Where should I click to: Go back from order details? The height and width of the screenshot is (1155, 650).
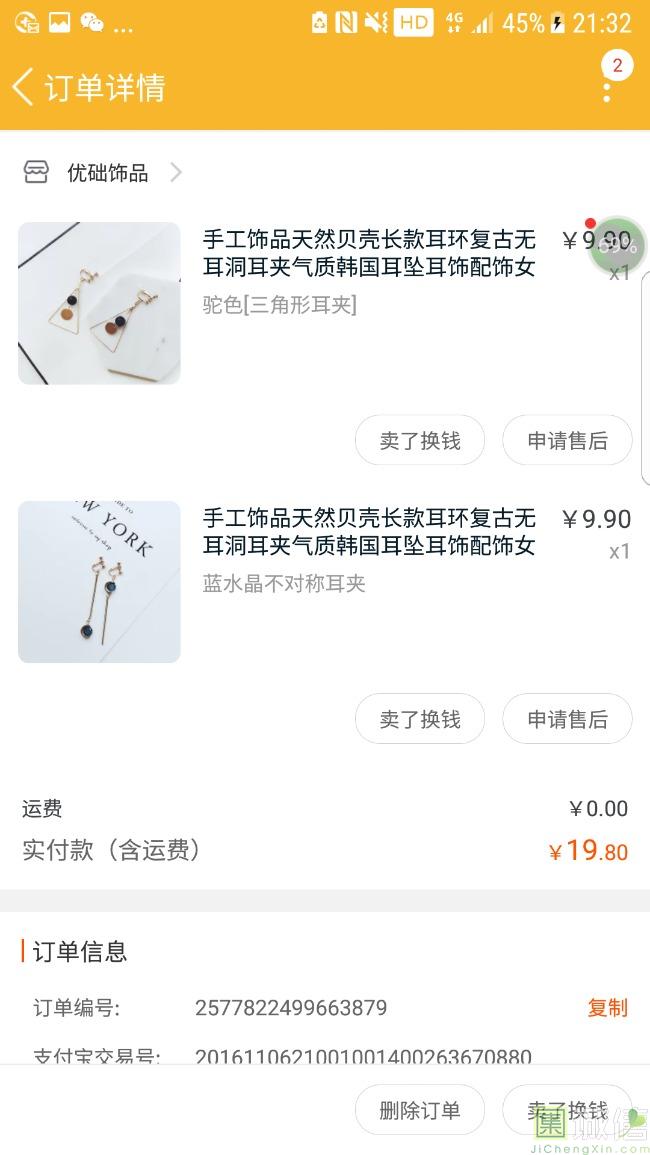tap(24, 87)
